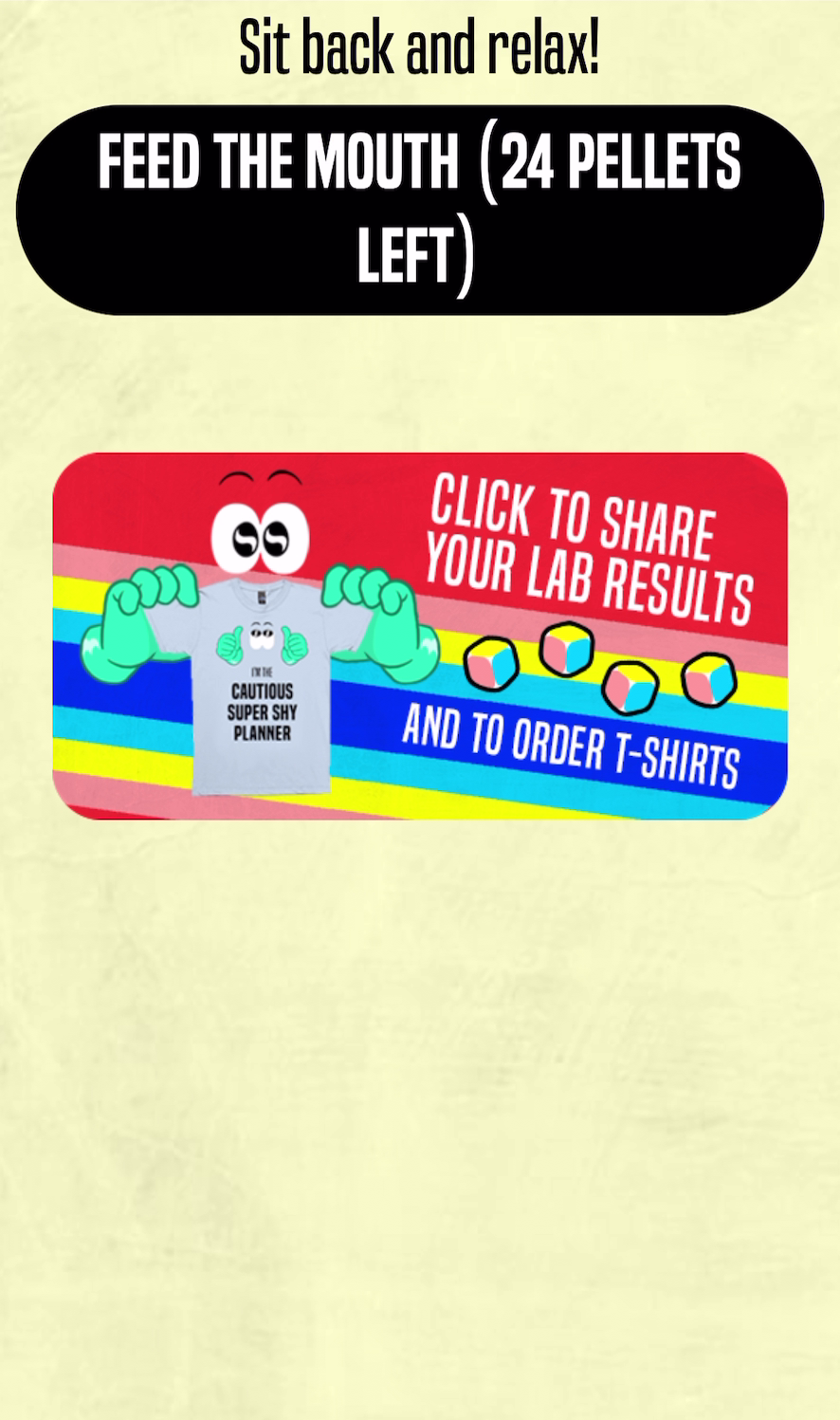This screenshot has height=1420, width=840.
Task: Tap the Feed the Mouth button
Action: pos(420,210)
